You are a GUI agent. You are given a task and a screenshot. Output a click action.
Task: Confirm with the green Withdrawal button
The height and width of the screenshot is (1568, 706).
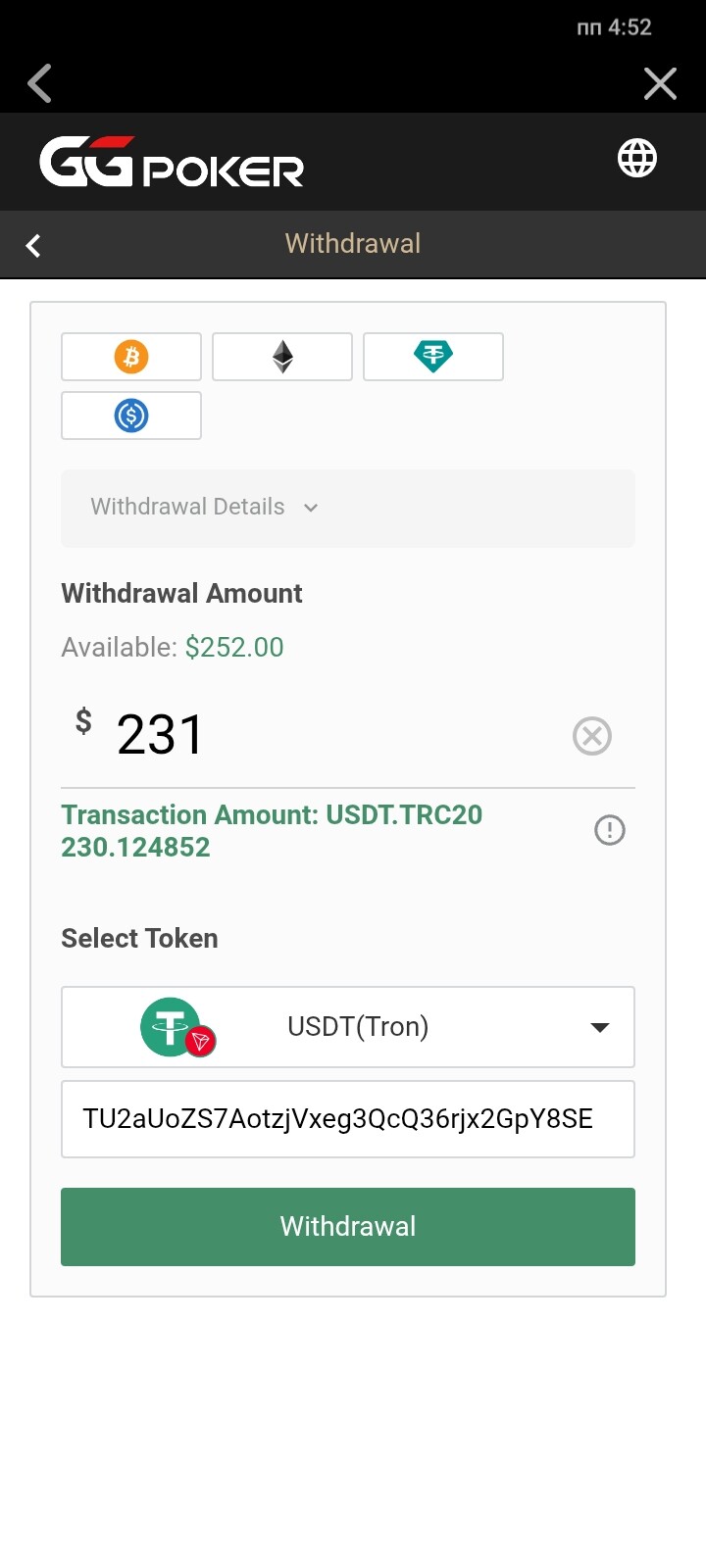tap(347, 1226)
